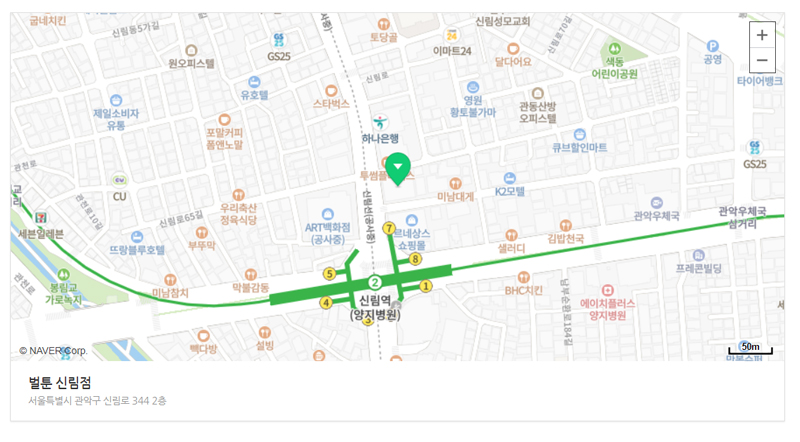Zoom in on the map
The image size is (800, 442).
coord(762,35)
